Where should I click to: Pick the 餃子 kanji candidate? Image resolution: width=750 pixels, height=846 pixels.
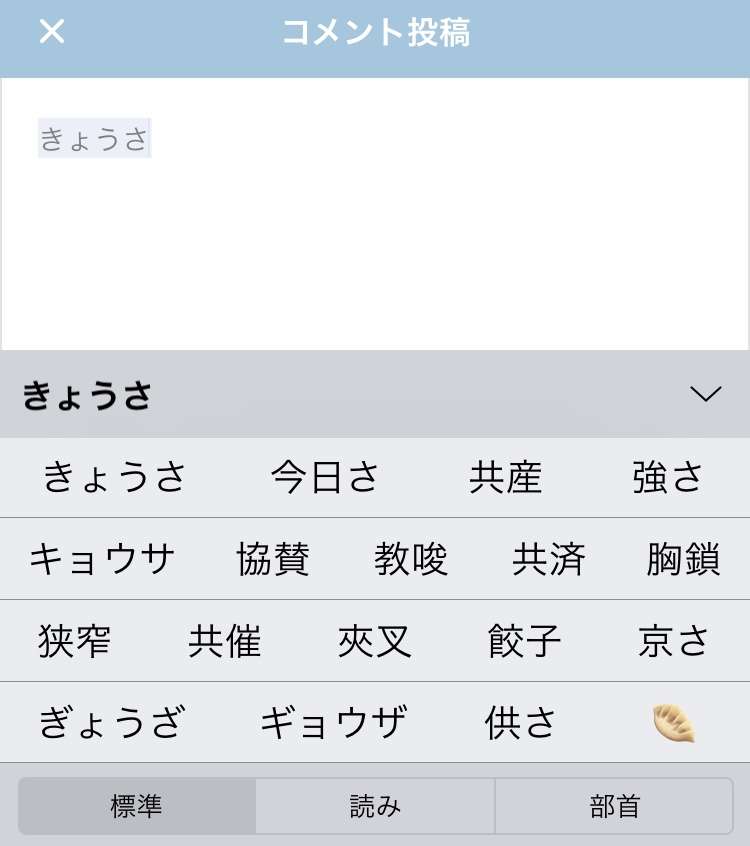[x=525, y=641]
